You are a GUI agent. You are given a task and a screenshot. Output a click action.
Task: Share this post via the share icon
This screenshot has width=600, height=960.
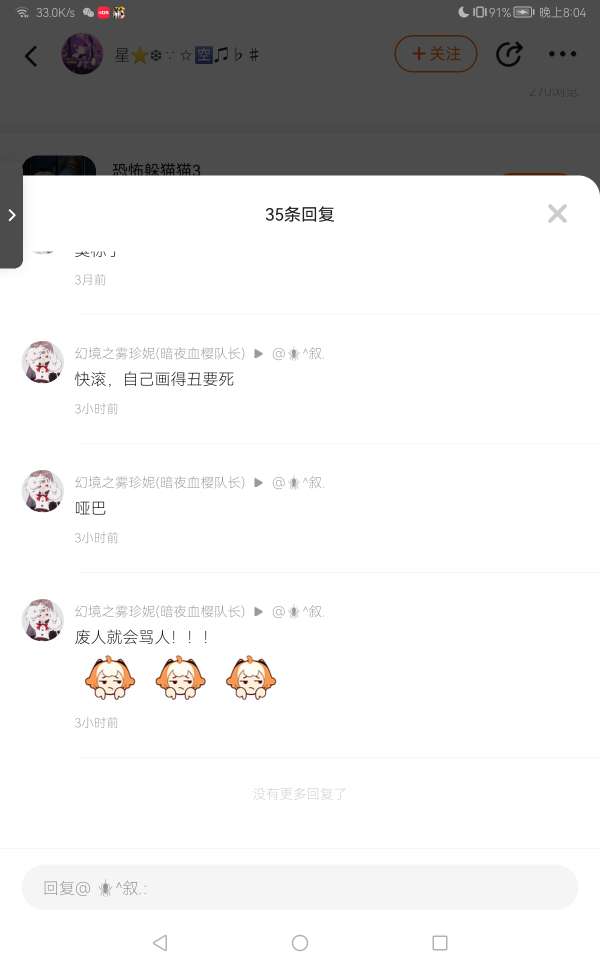point(509,54)
